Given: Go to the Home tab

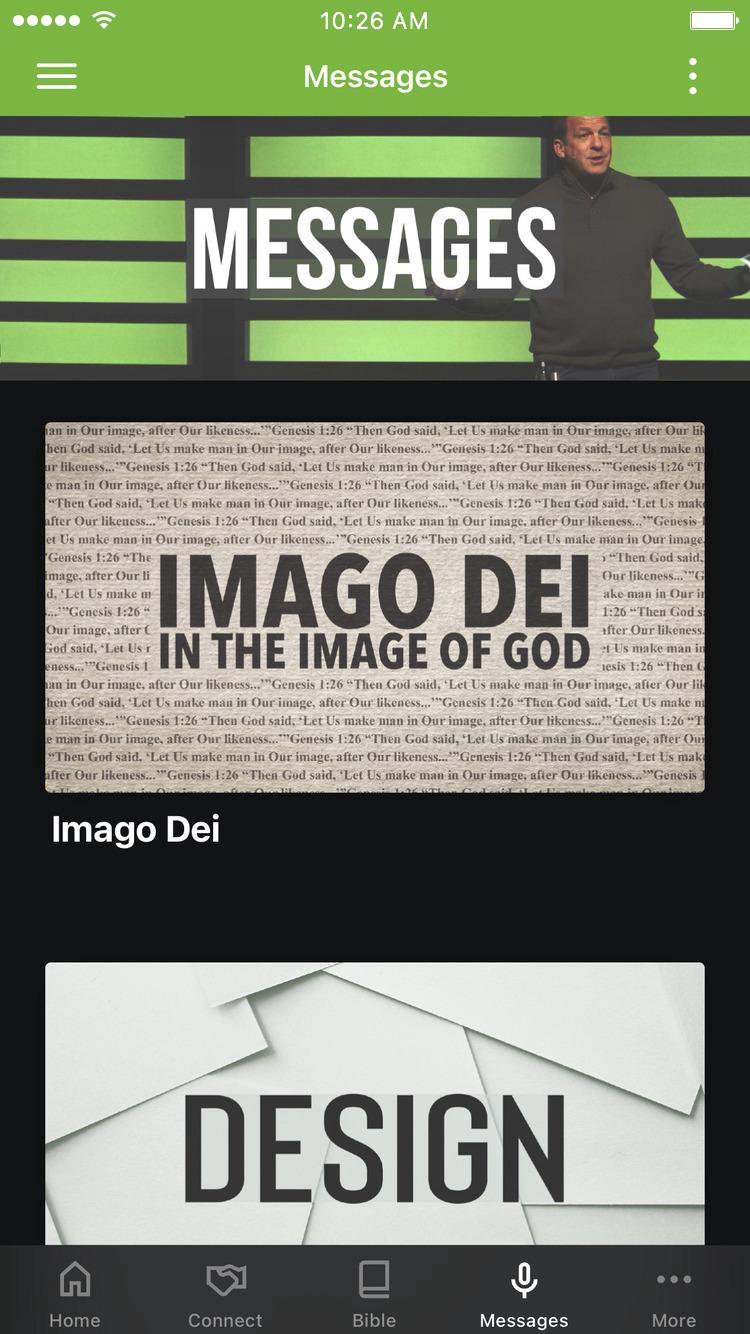Looking at the screenshot, I should 75,1292.
